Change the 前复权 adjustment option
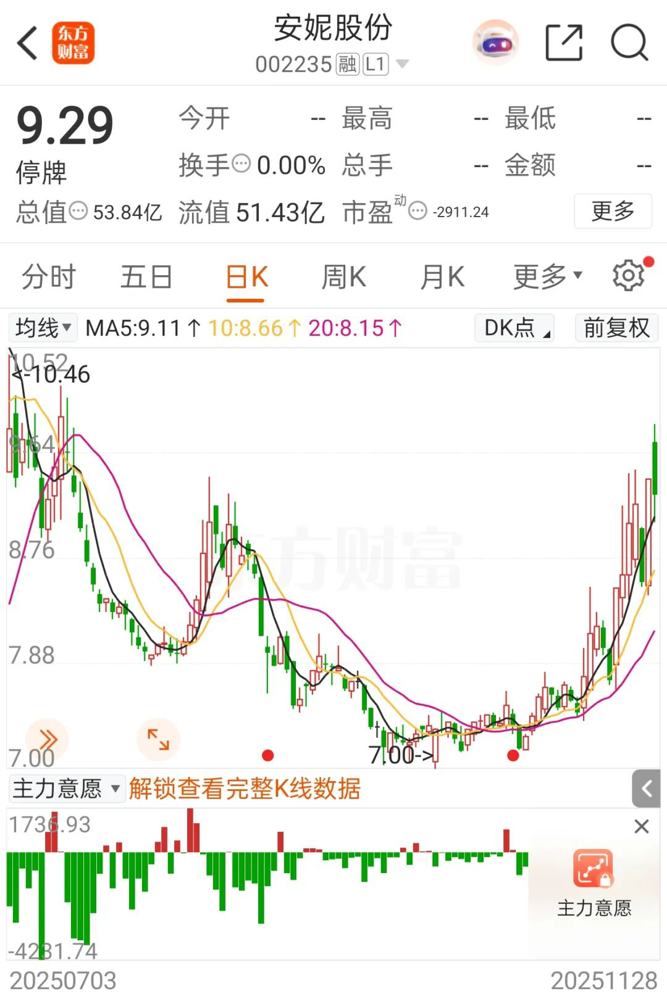The height and width of the screenshot is (994, 667). coord(616,328)
